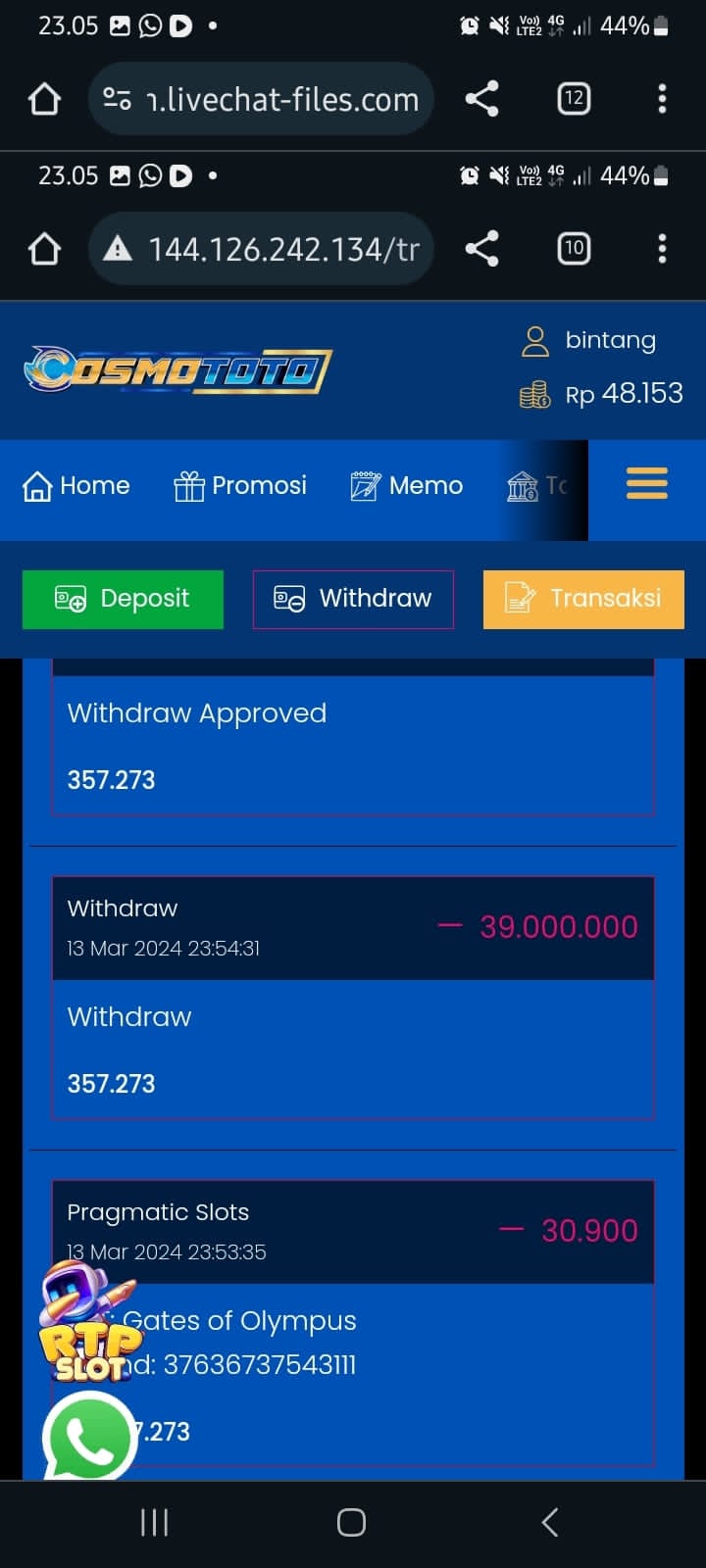The height and width of the screenshot is (1568, 706).
Task: Open the tab switcher showing 12 tabs
Action: (x=574, y=99)
